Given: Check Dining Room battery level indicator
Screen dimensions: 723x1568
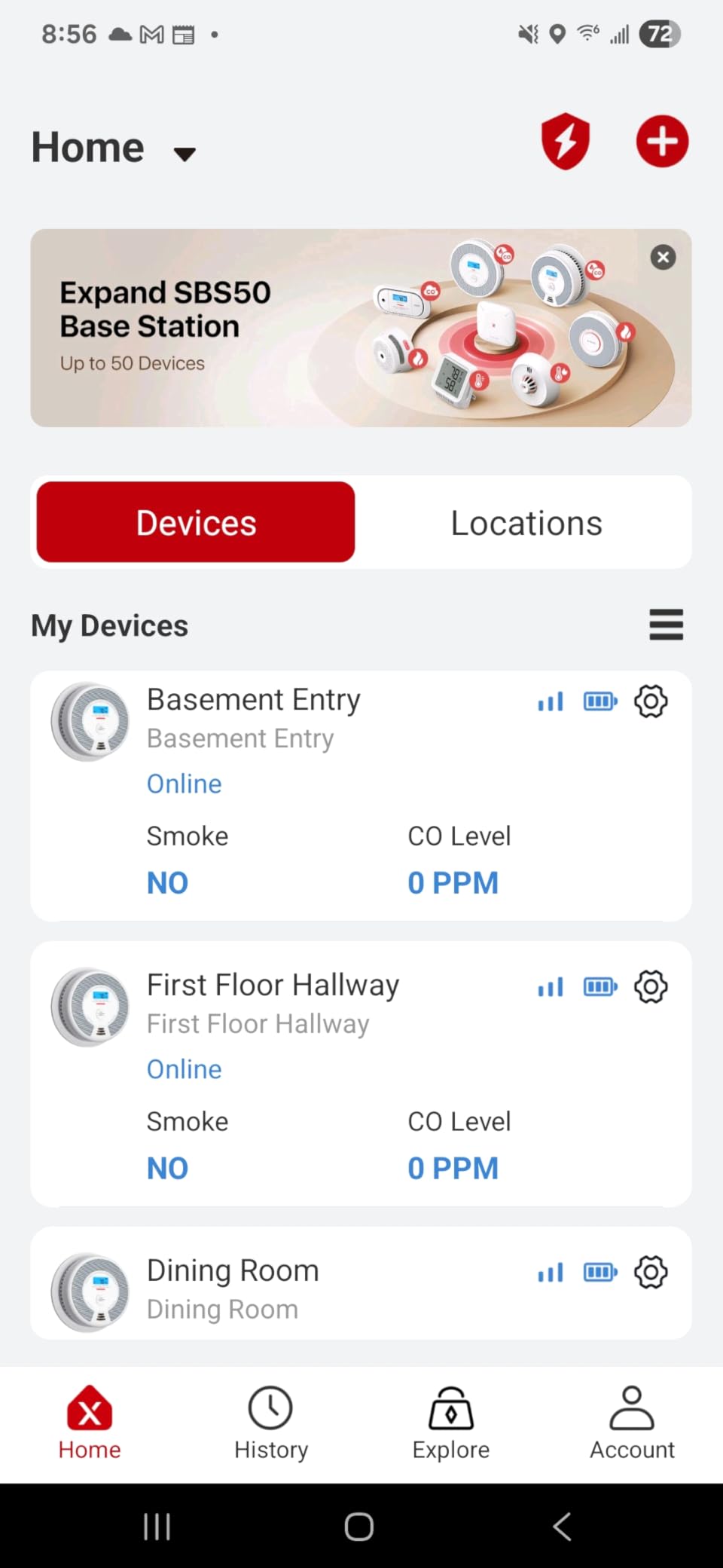Looking at the screenshot, I should click(x=599, y=1272).
